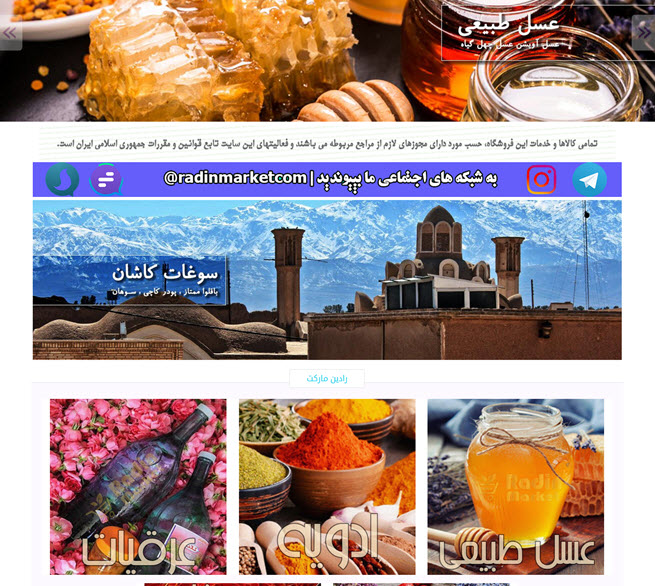
Task: Open the herbal distillates category tile
Action: [138, 487]
